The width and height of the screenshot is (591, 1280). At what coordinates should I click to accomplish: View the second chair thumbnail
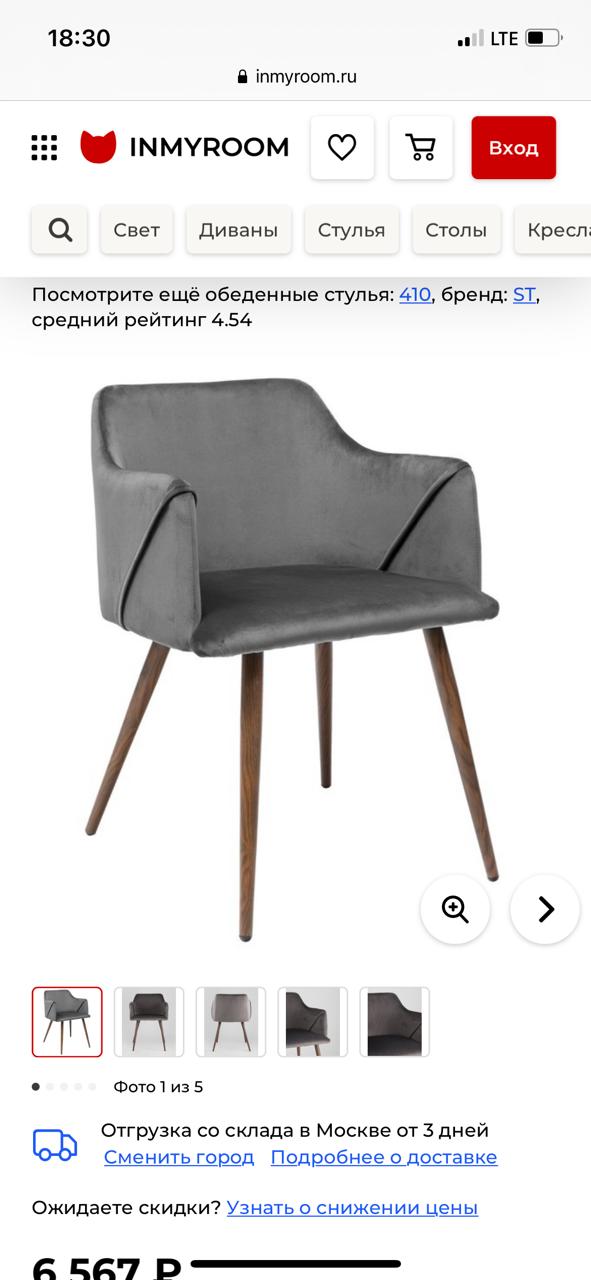coord(149,1022)
